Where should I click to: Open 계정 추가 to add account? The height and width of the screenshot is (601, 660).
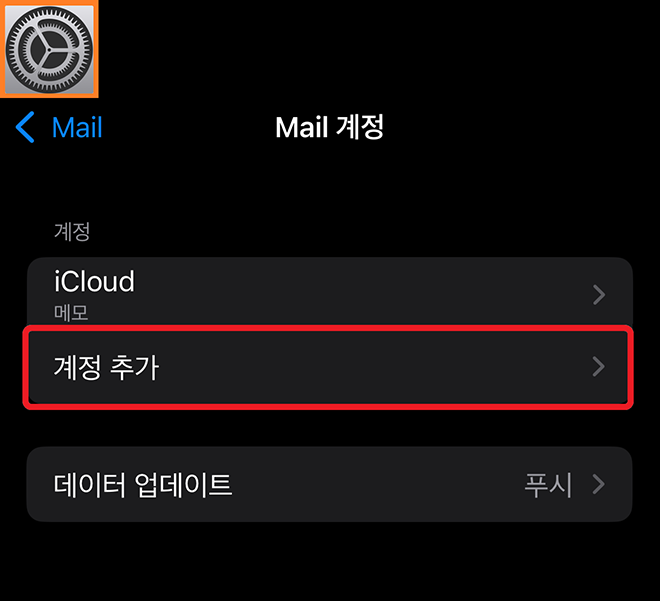coord(329,367)
